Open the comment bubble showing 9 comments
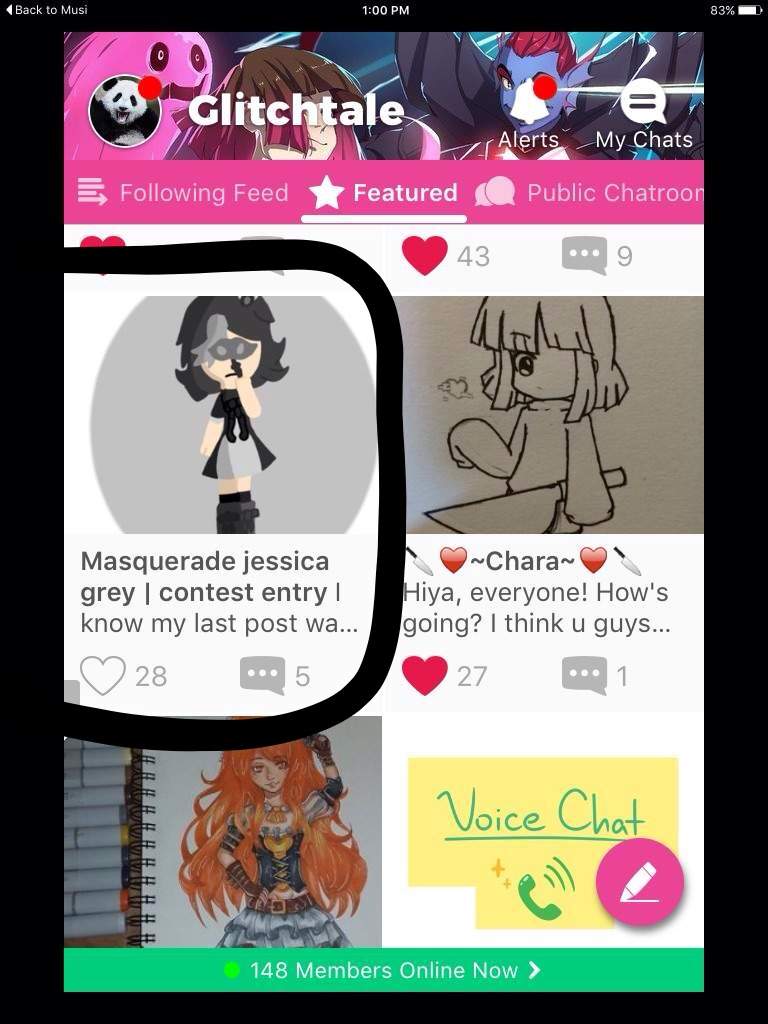Screen dimensions: 768x1024 [585, 256]
